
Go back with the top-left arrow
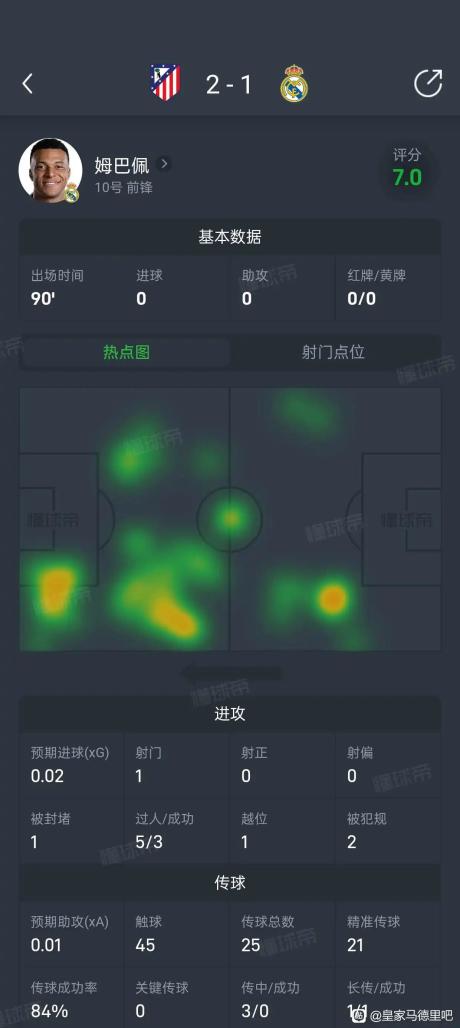pyautogui.click(x=28, y=84)
